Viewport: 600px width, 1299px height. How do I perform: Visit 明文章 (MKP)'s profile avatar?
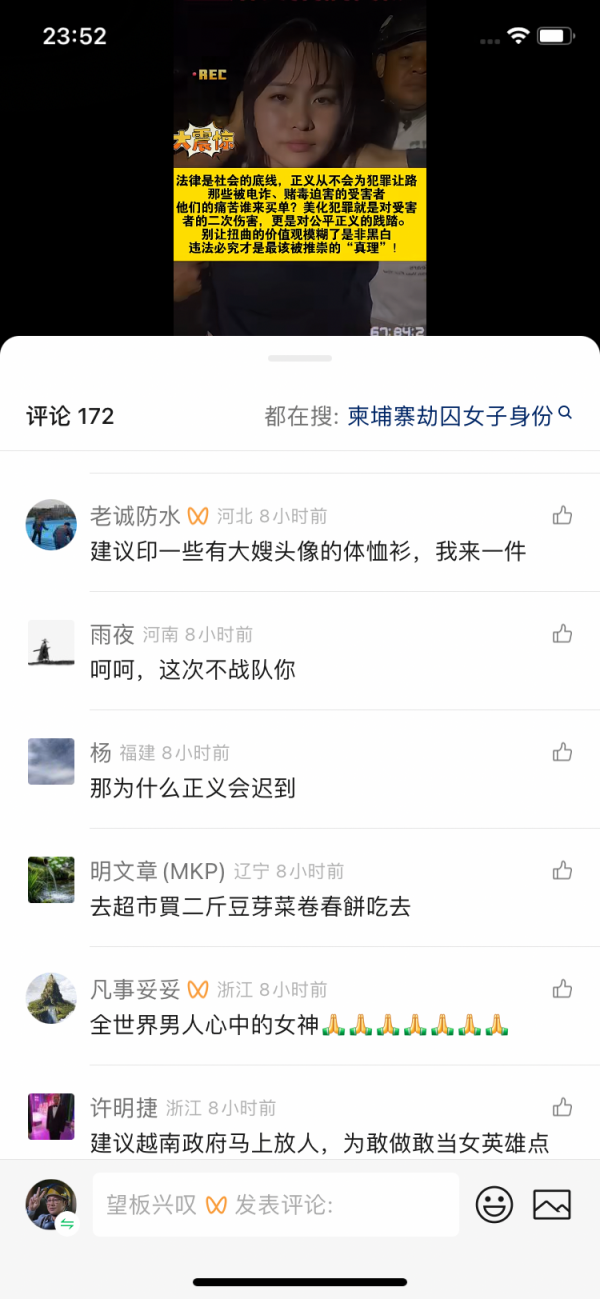pyautogui.click(x=51, y=880)
